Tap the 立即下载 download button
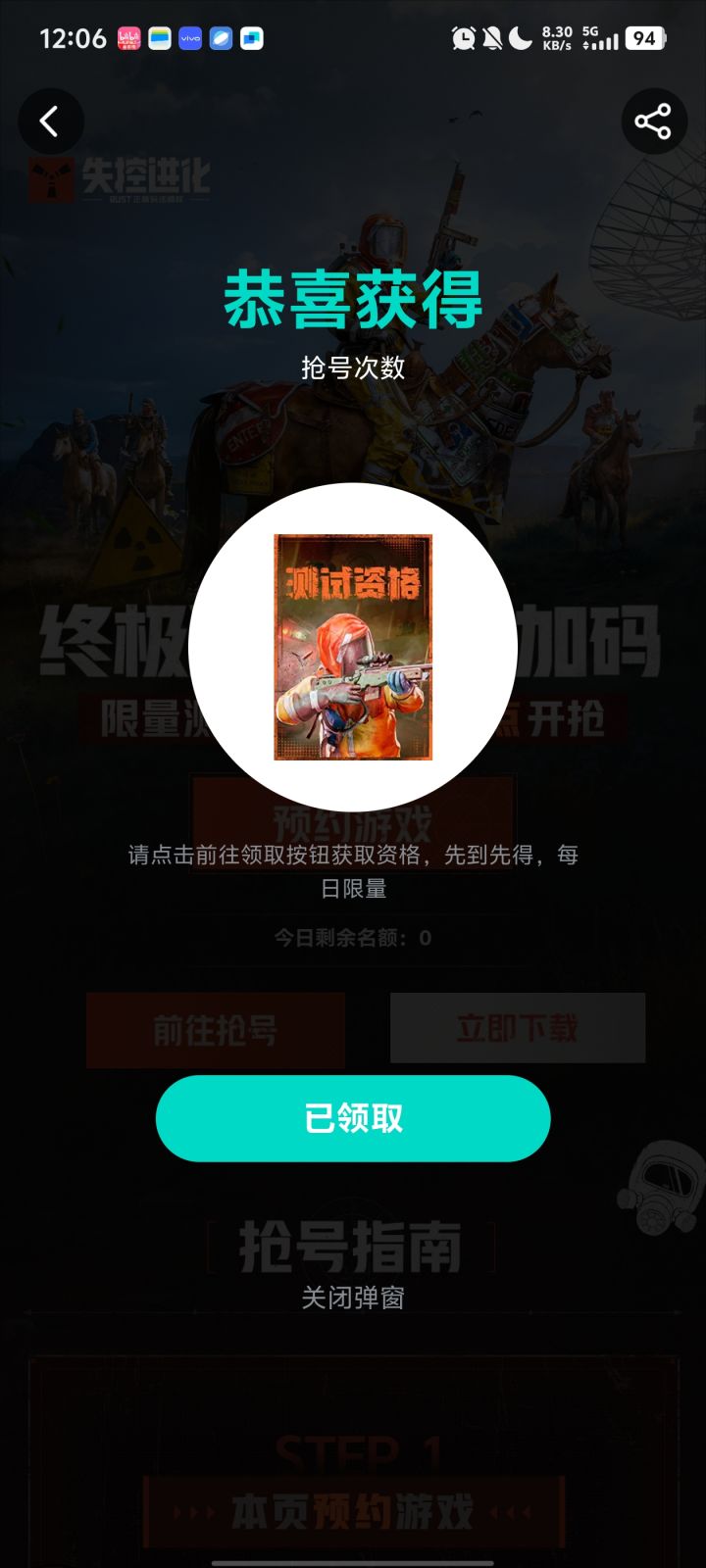Image resolution: width=706 pixels, height=1568 pixels. point(517,1028)
